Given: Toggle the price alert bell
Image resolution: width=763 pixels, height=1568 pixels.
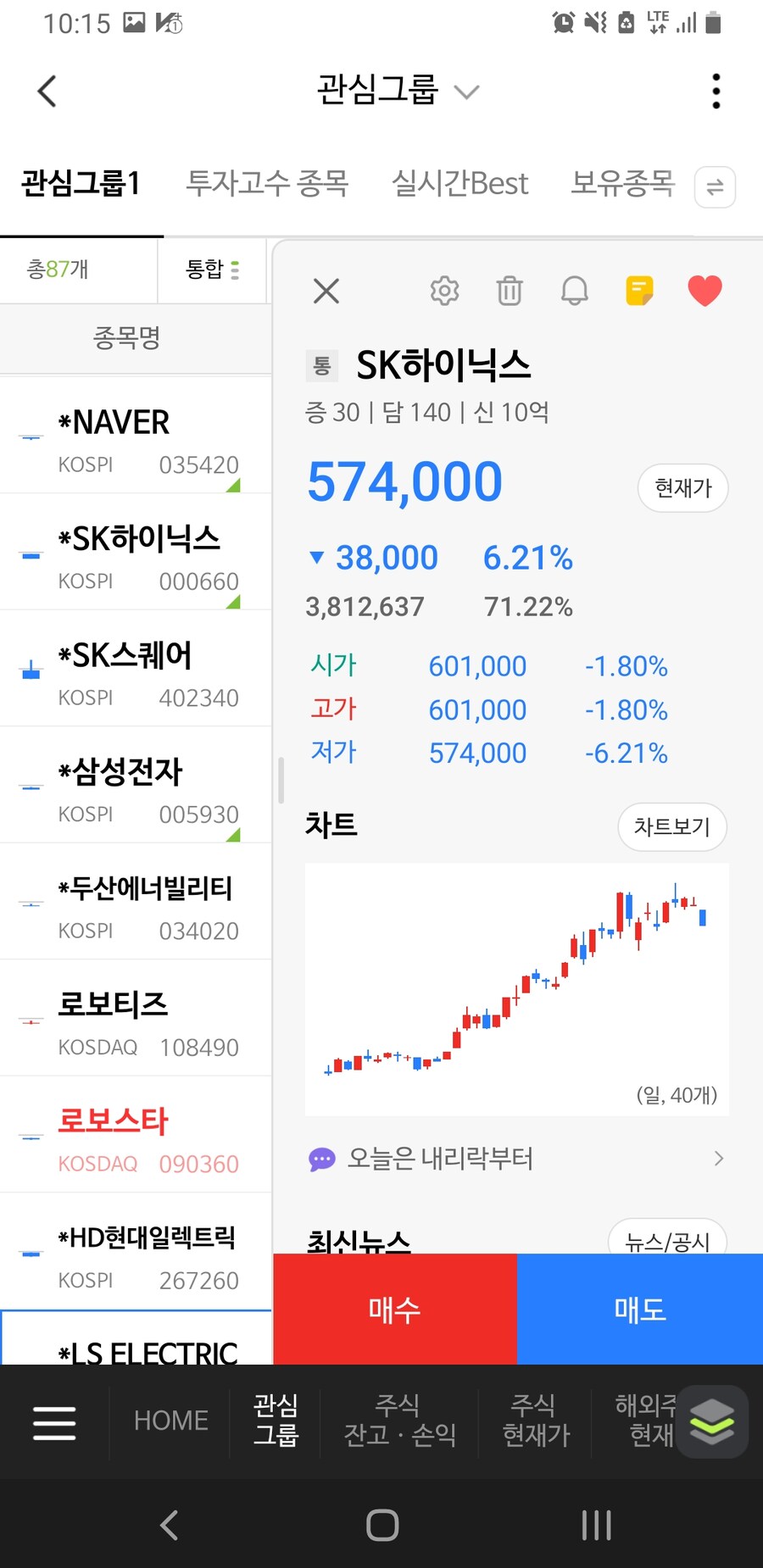Looking at the screenshot, I should [574, 291].
